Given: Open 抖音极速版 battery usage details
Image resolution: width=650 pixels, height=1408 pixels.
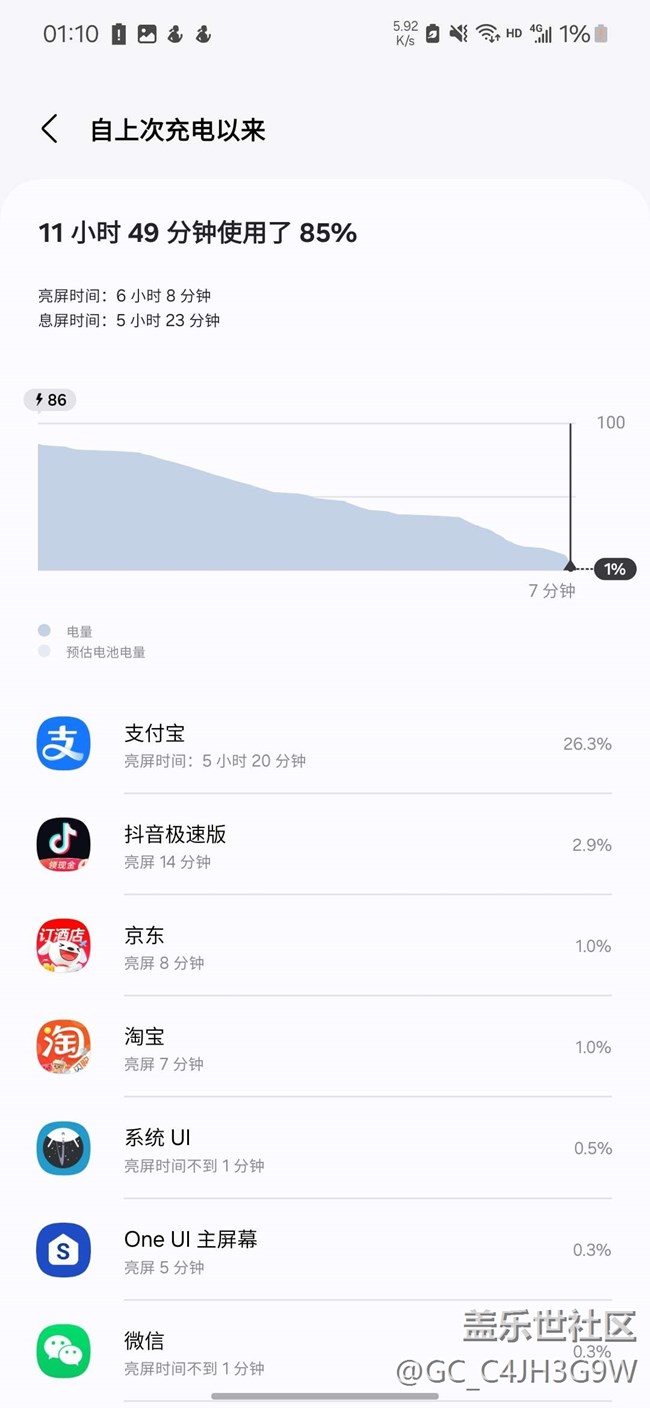Looking at the screenshot, I should (x=325, y=845).
